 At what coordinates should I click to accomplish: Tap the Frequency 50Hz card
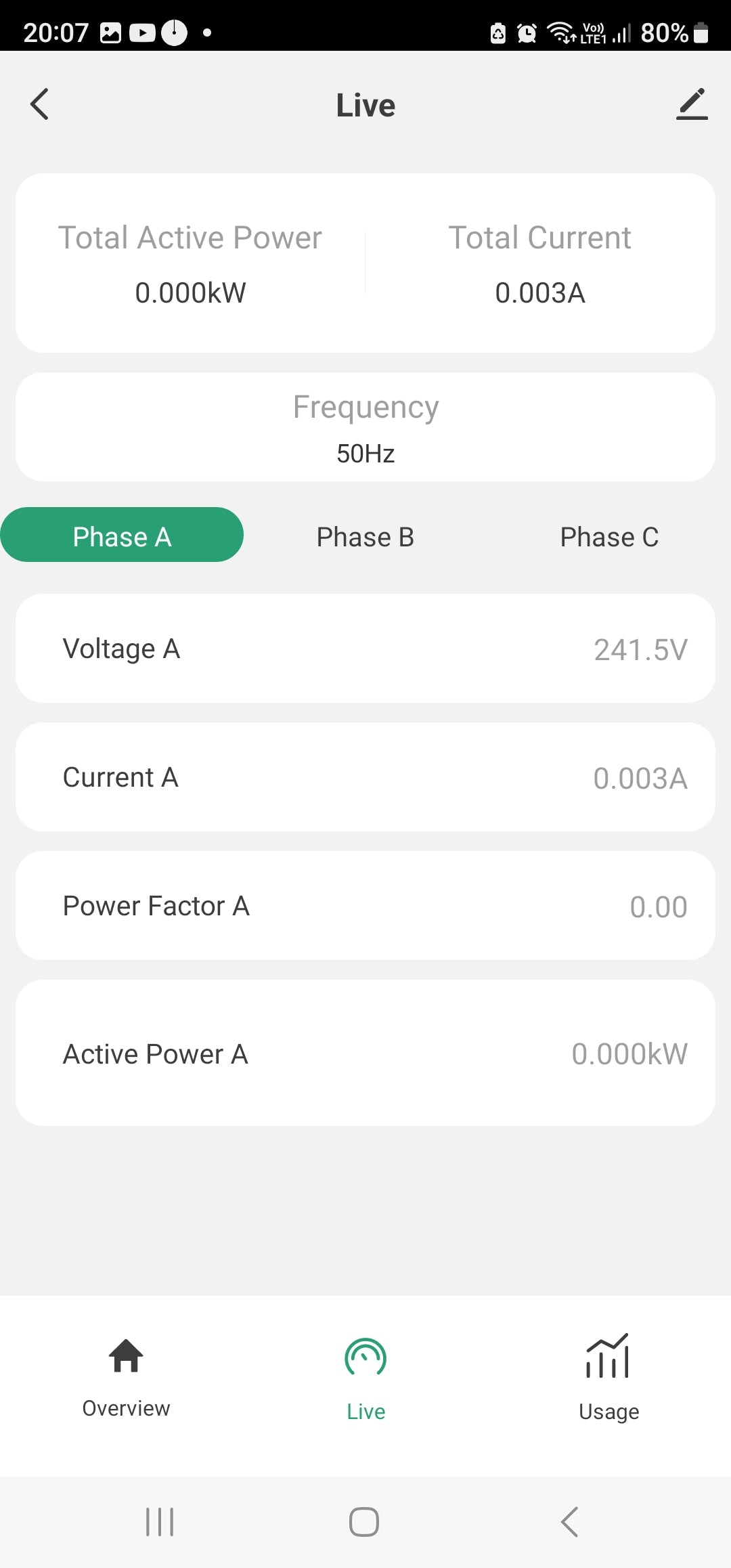pos(365,427)
